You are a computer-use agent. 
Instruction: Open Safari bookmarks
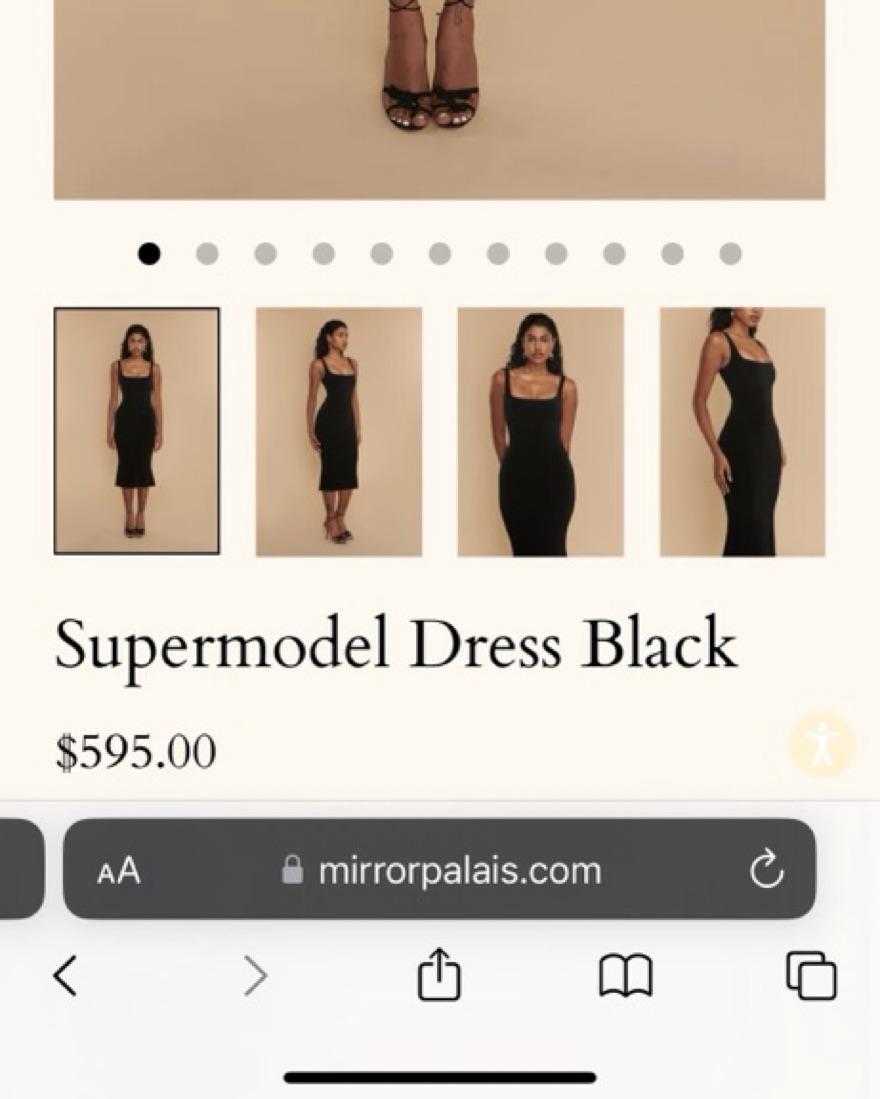(x=625, y=976)
